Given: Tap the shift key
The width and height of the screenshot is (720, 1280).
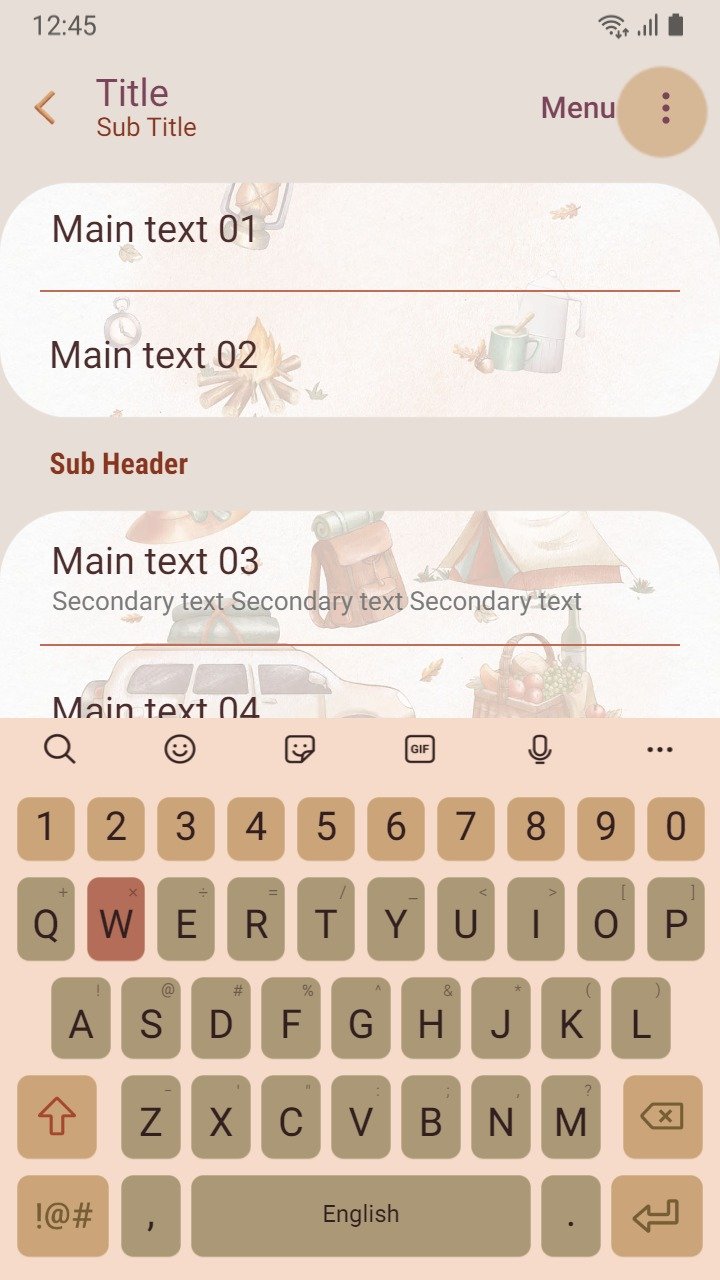Looking at the screenshot, I should 57,1117.
